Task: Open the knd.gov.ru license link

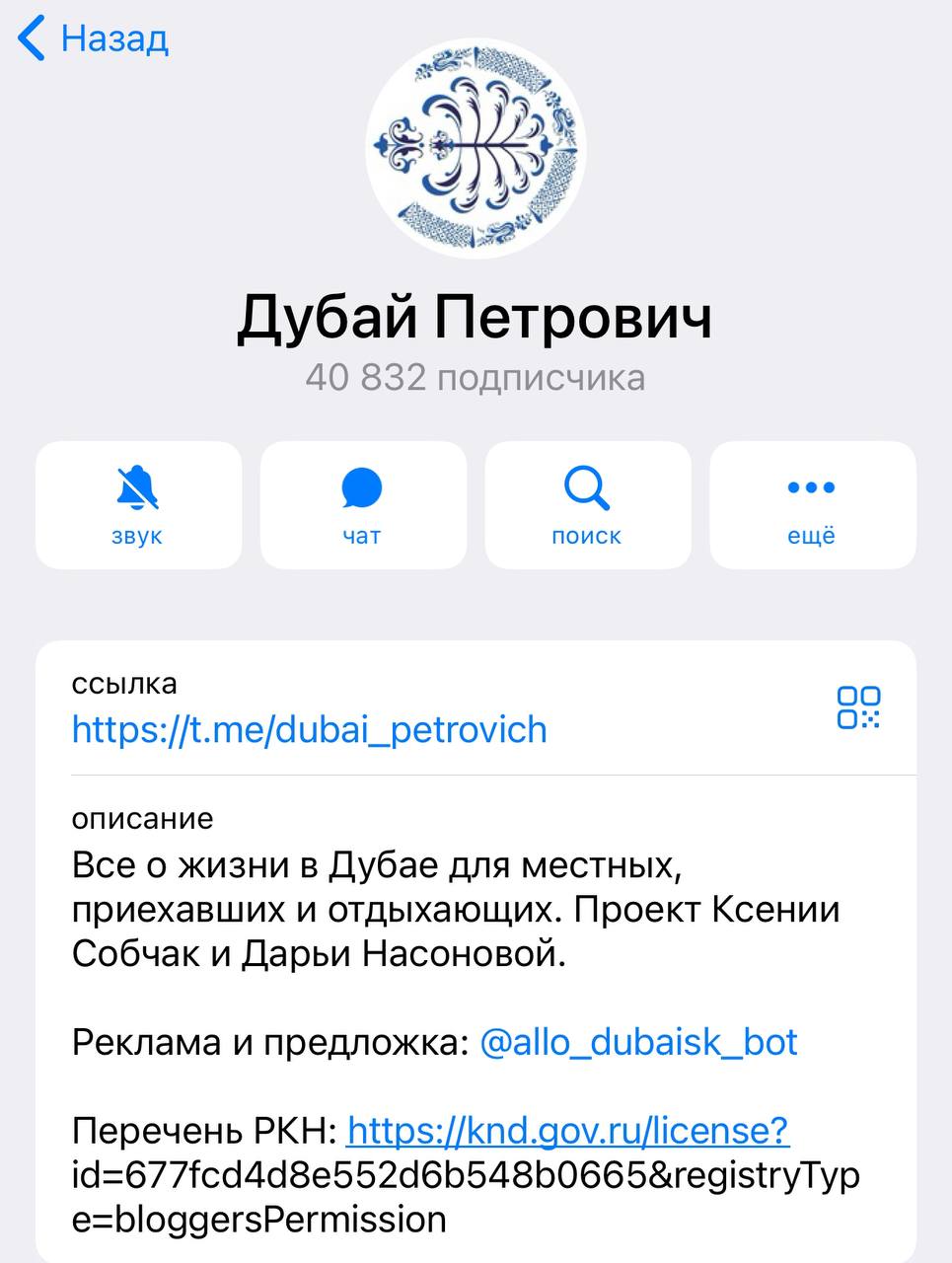Action: [568, 1131]
